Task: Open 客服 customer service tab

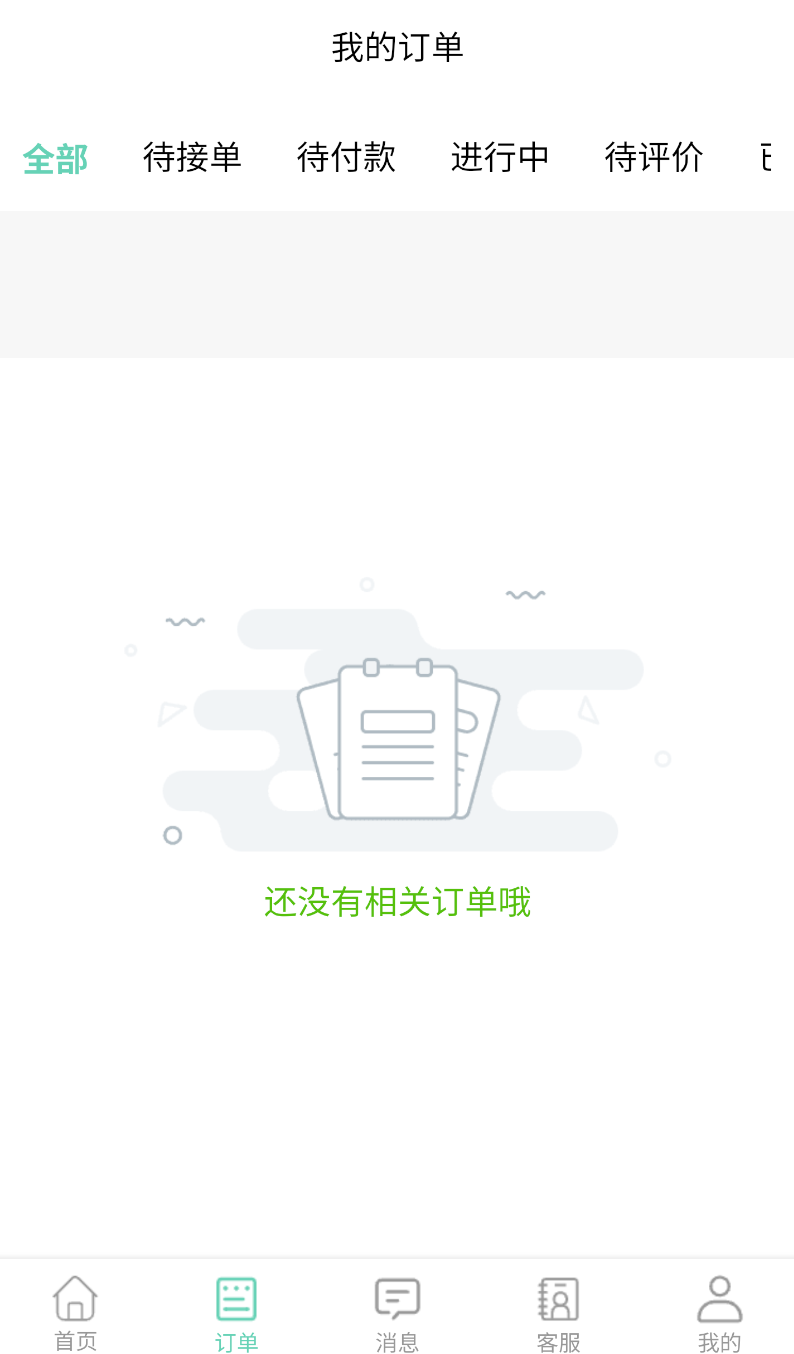Action: click(558, 1313)
